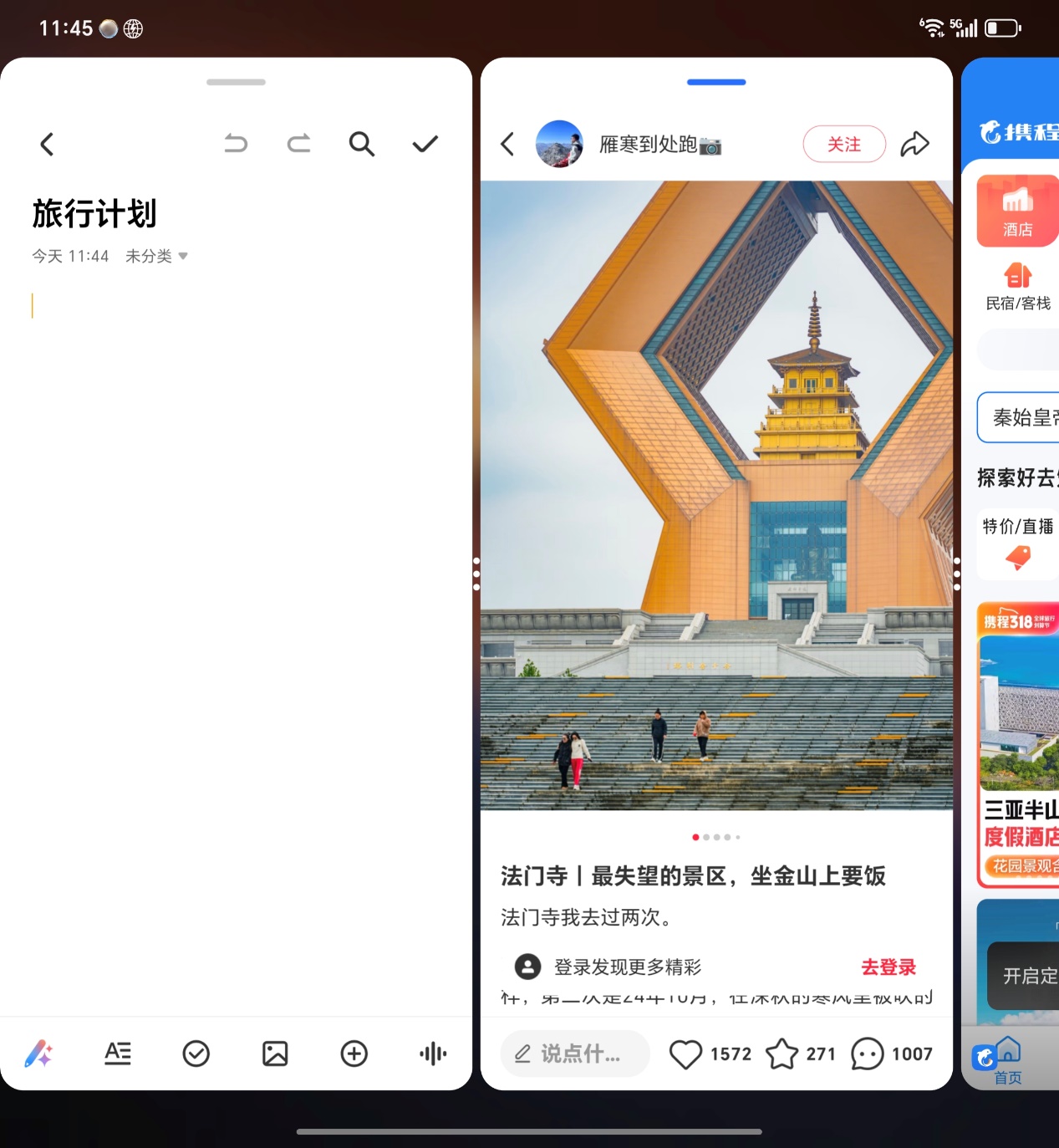Image resolution: width=1059 pixels, height=1148 pixels.
Task: Open the 1007 comments
Action: 892,1054
